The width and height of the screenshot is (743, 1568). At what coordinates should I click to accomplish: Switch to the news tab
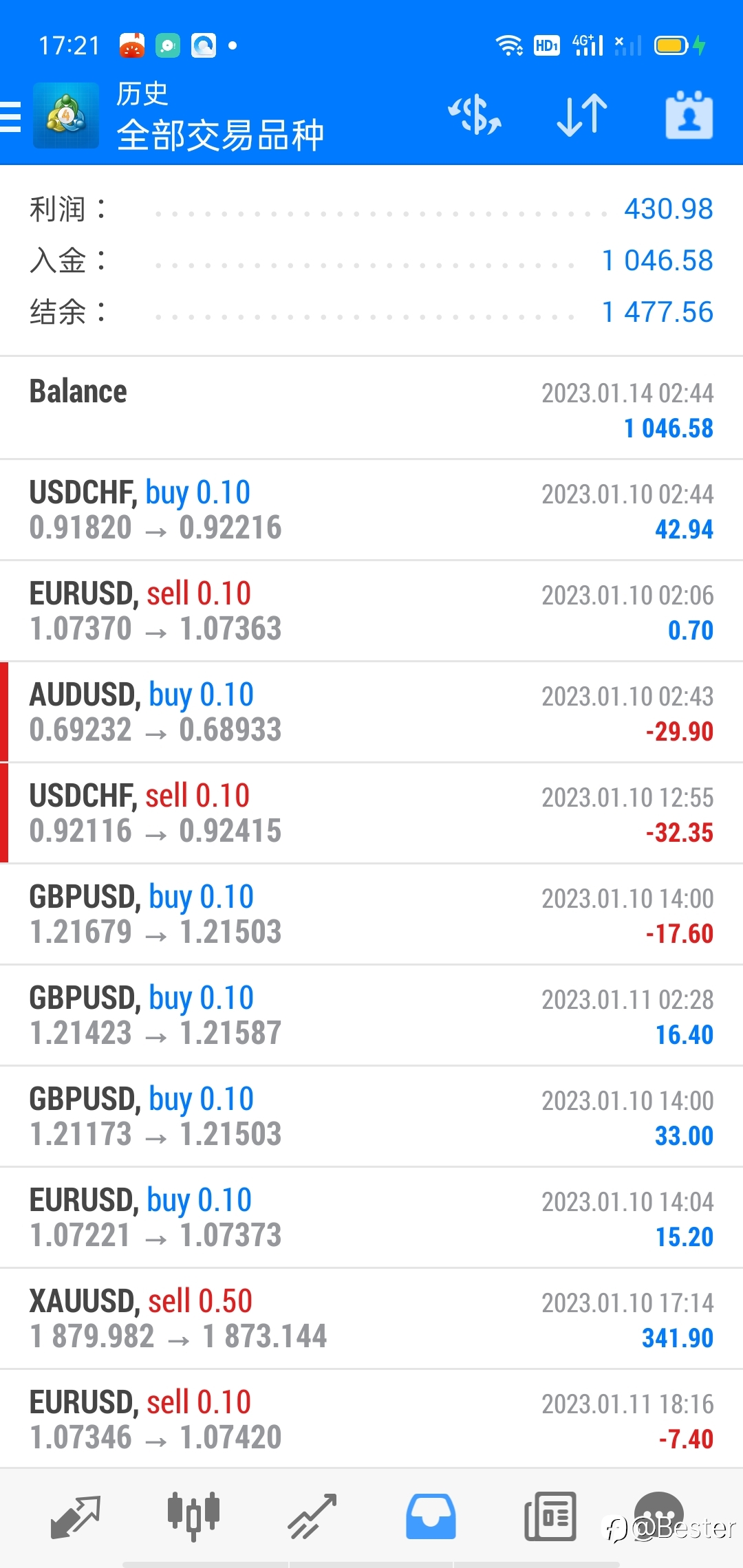[550, 1516]
